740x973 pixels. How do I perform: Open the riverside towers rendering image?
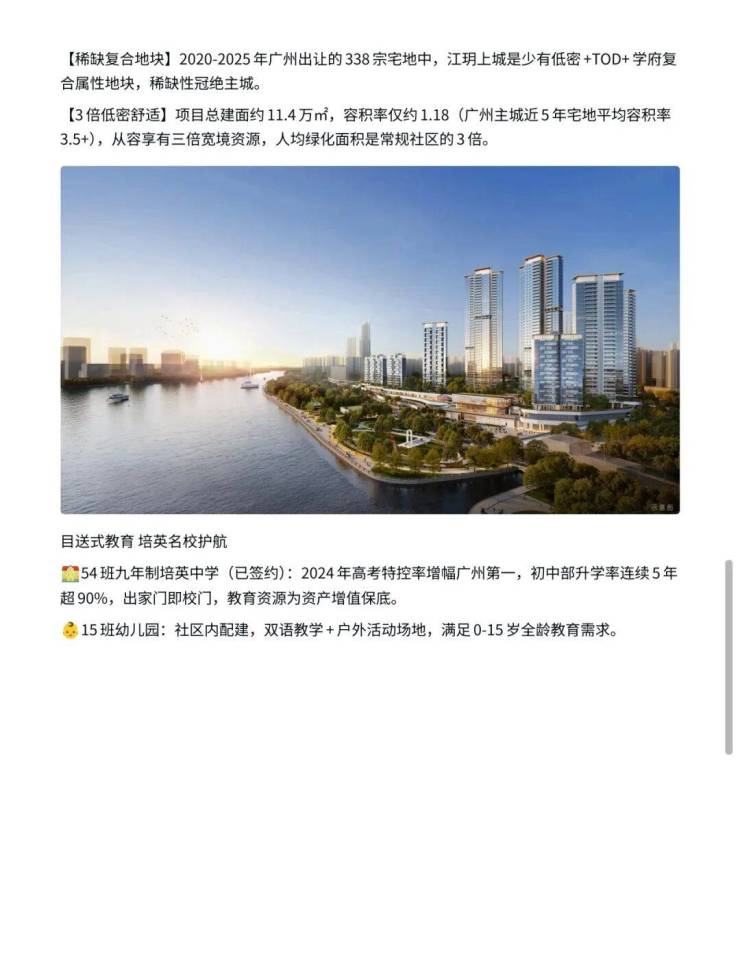coord(370,340)
